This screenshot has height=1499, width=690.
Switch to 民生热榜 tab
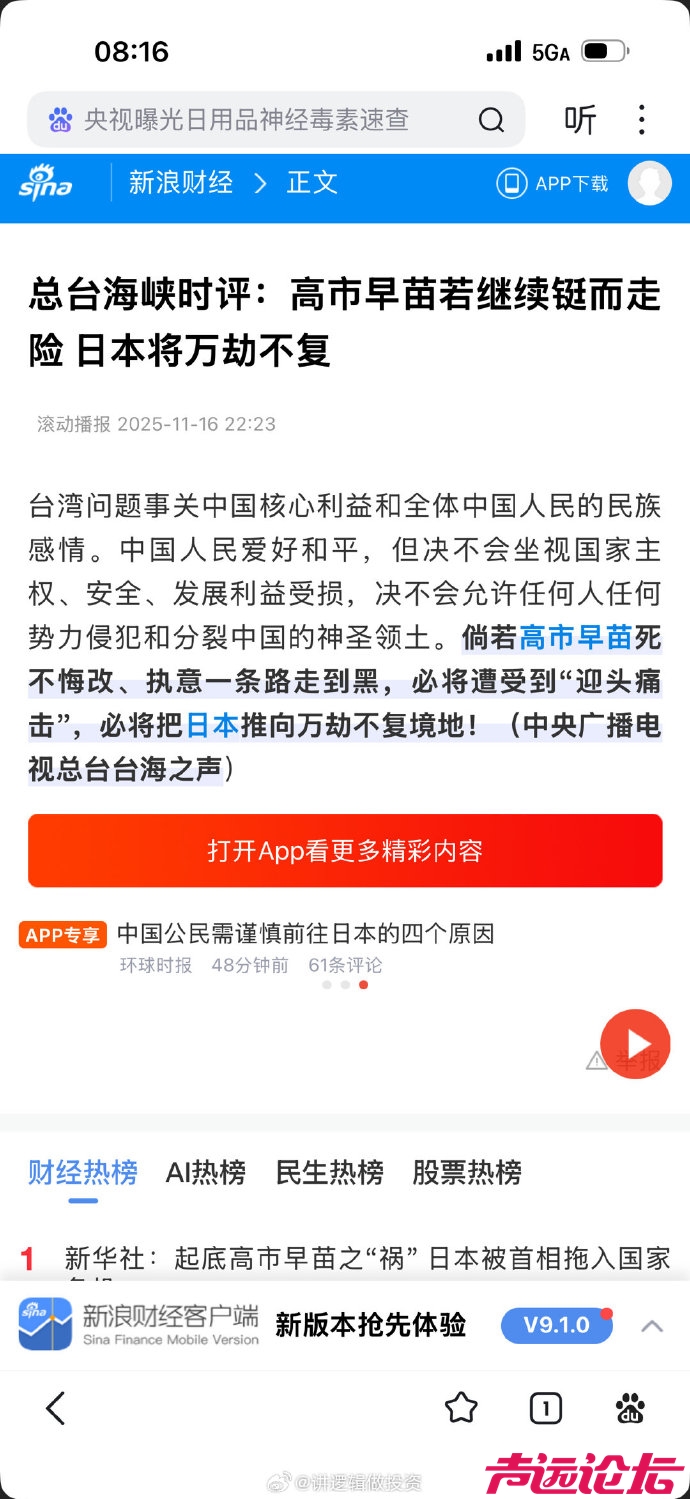coord(329,1172)
